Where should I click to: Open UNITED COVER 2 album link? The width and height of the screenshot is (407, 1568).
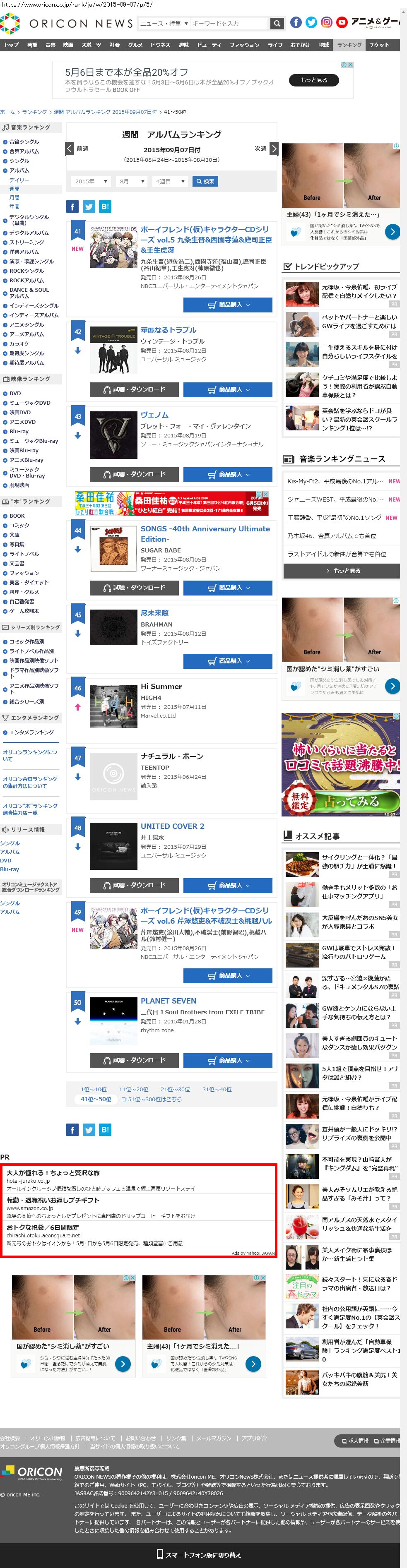[172, 826]
